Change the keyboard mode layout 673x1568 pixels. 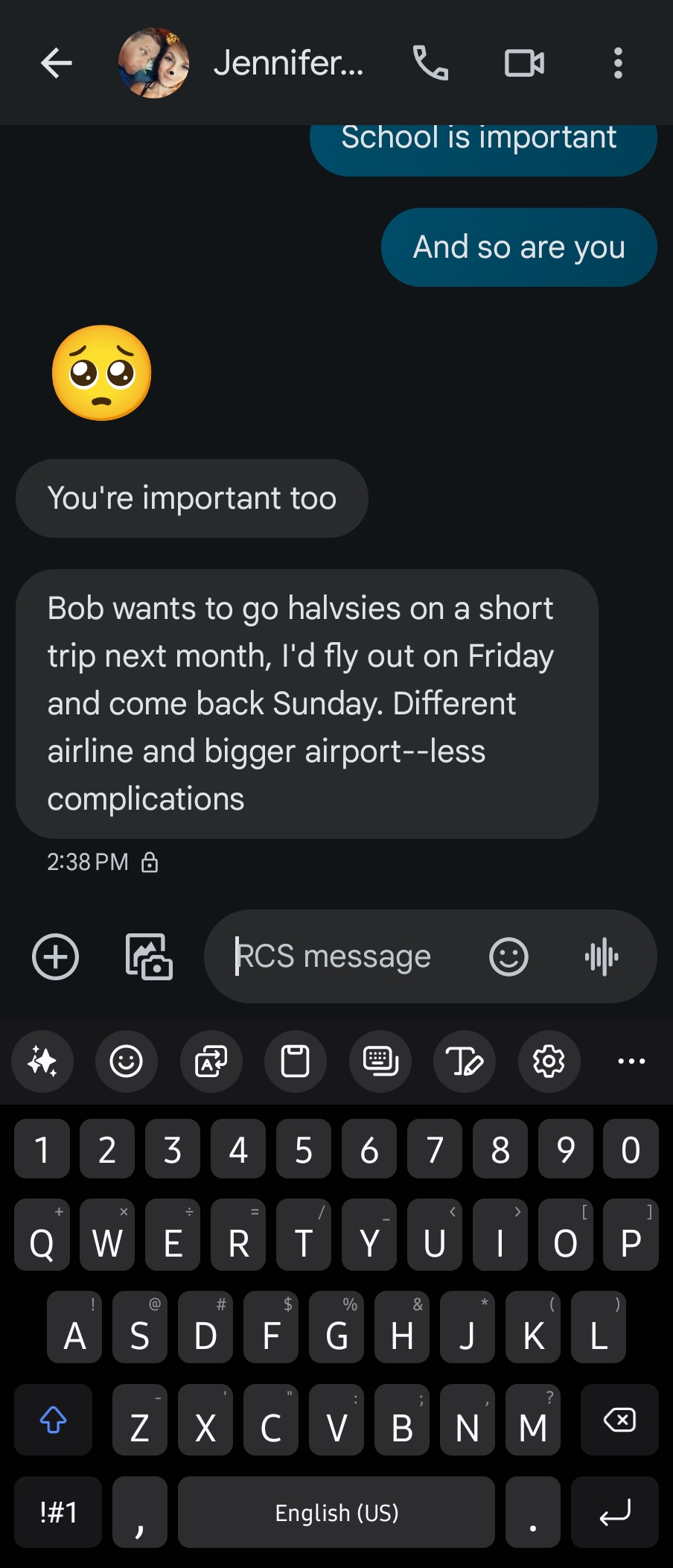[380, 1061]
